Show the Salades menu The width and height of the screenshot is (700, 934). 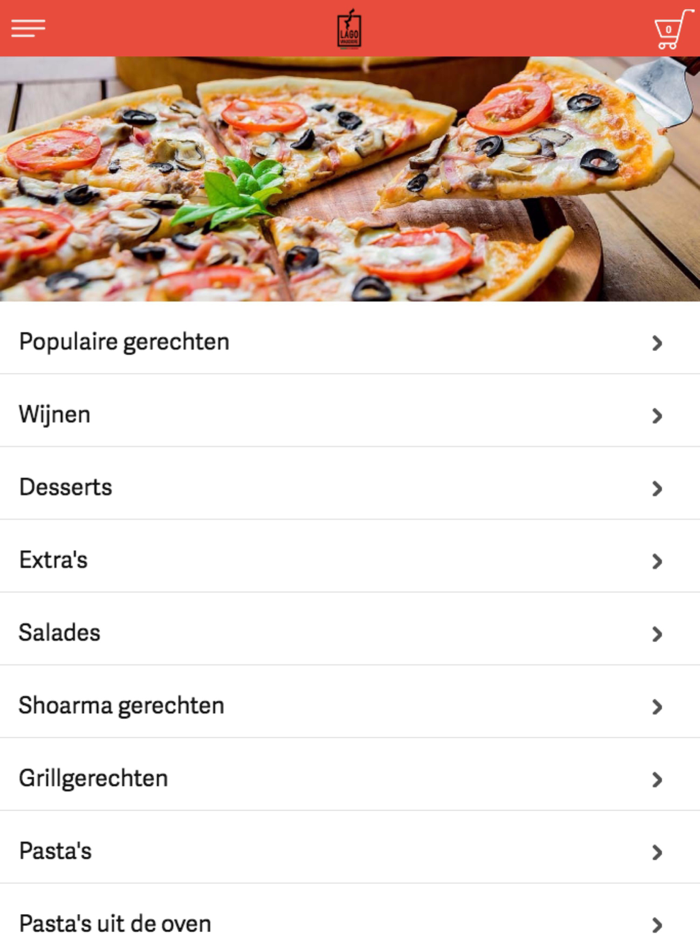[349, 633]
